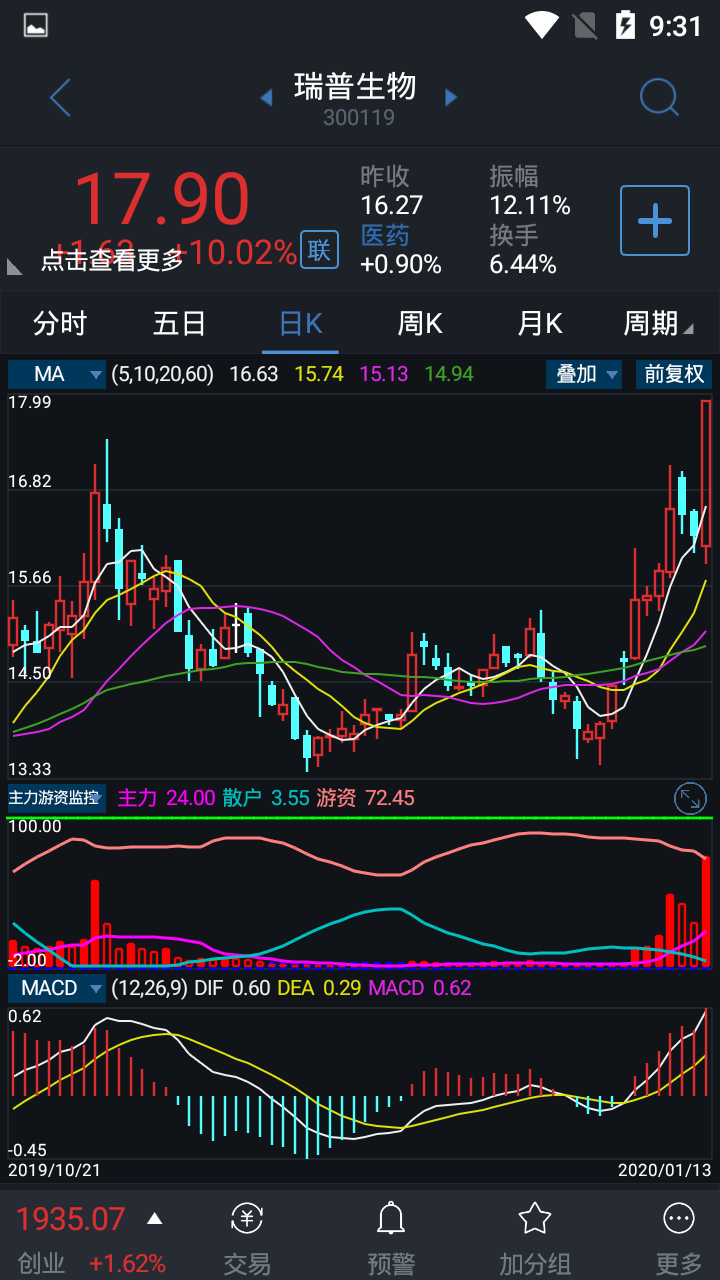
Task: Switch to the previous stock arrow
Action: click(266, 98)
